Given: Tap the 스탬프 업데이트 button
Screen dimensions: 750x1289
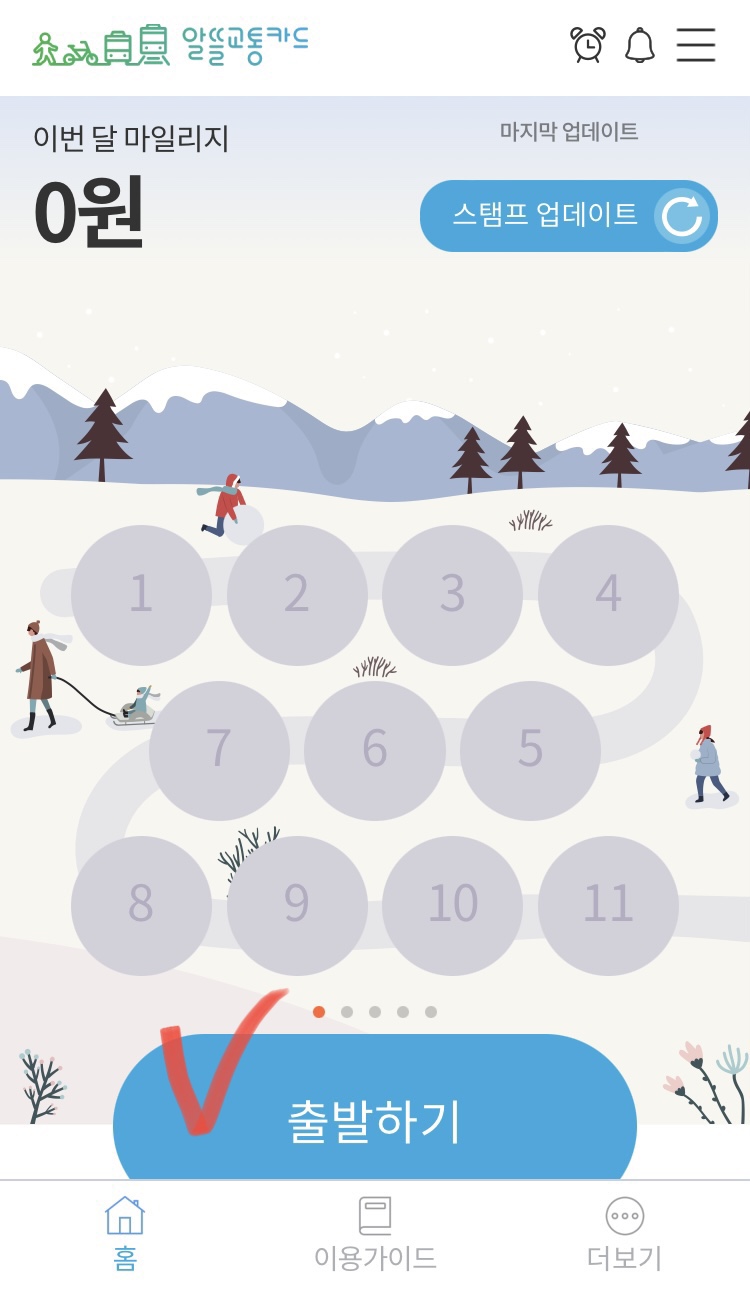Looking at the screenshot, I should pos(569,216).
